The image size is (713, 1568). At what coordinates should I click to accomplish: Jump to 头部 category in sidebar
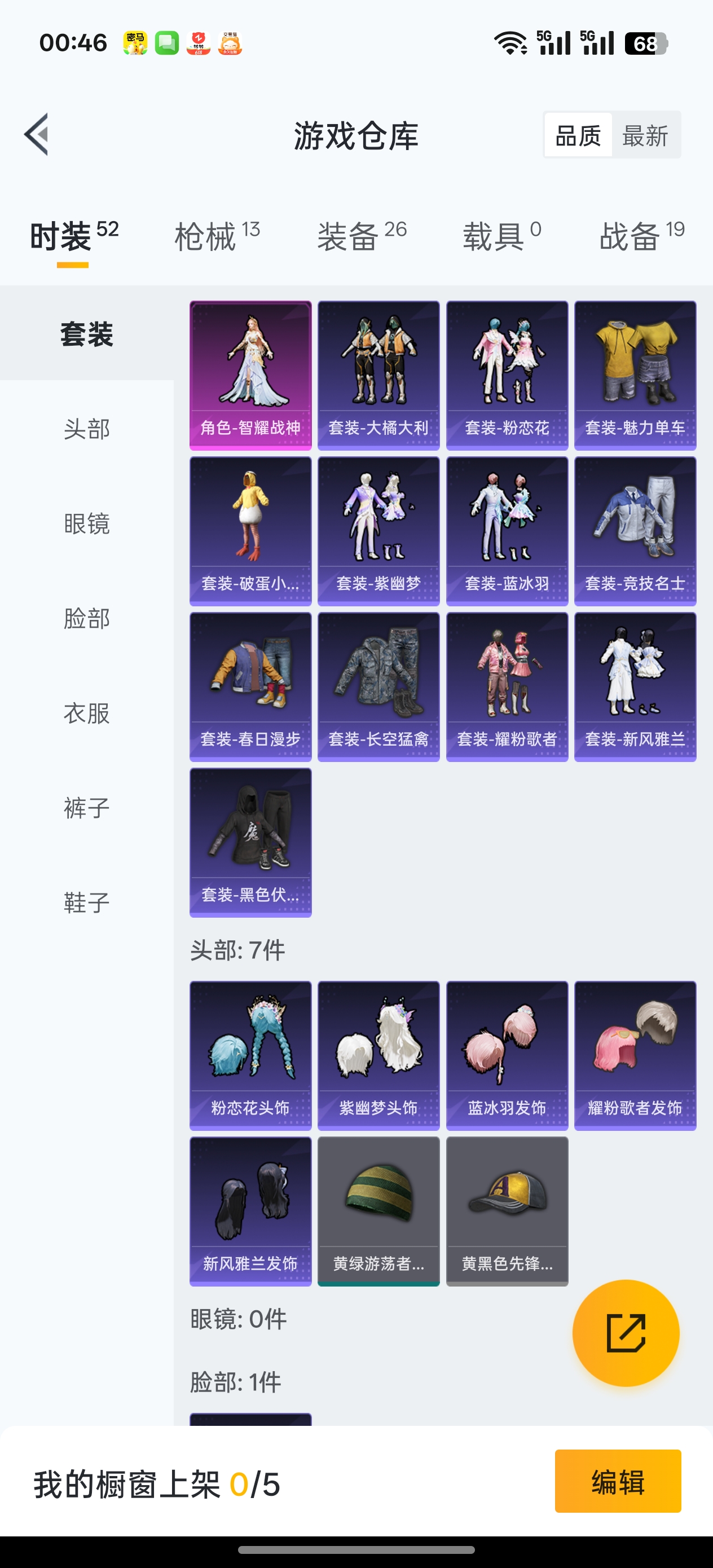tap(86, 429)
